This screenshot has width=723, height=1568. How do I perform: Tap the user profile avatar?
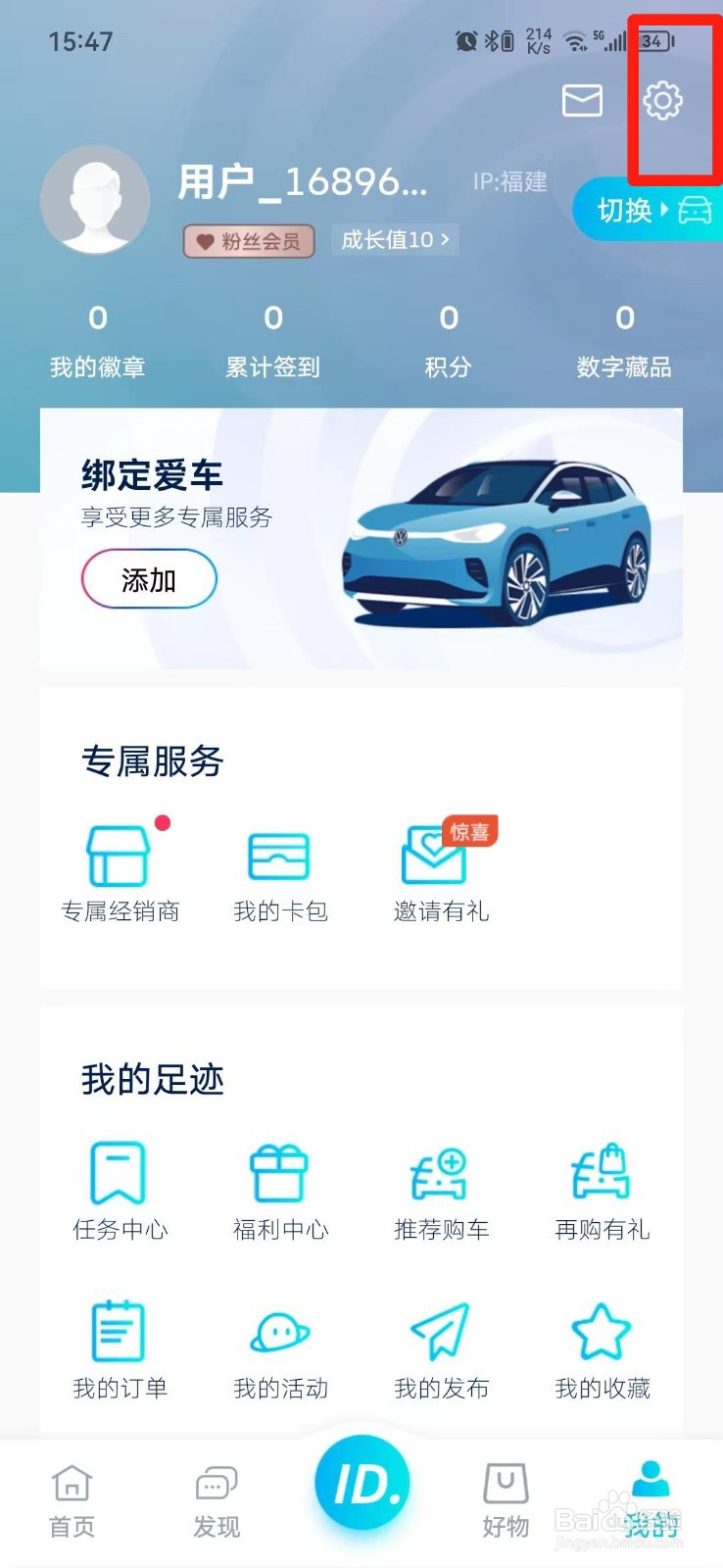95,200
